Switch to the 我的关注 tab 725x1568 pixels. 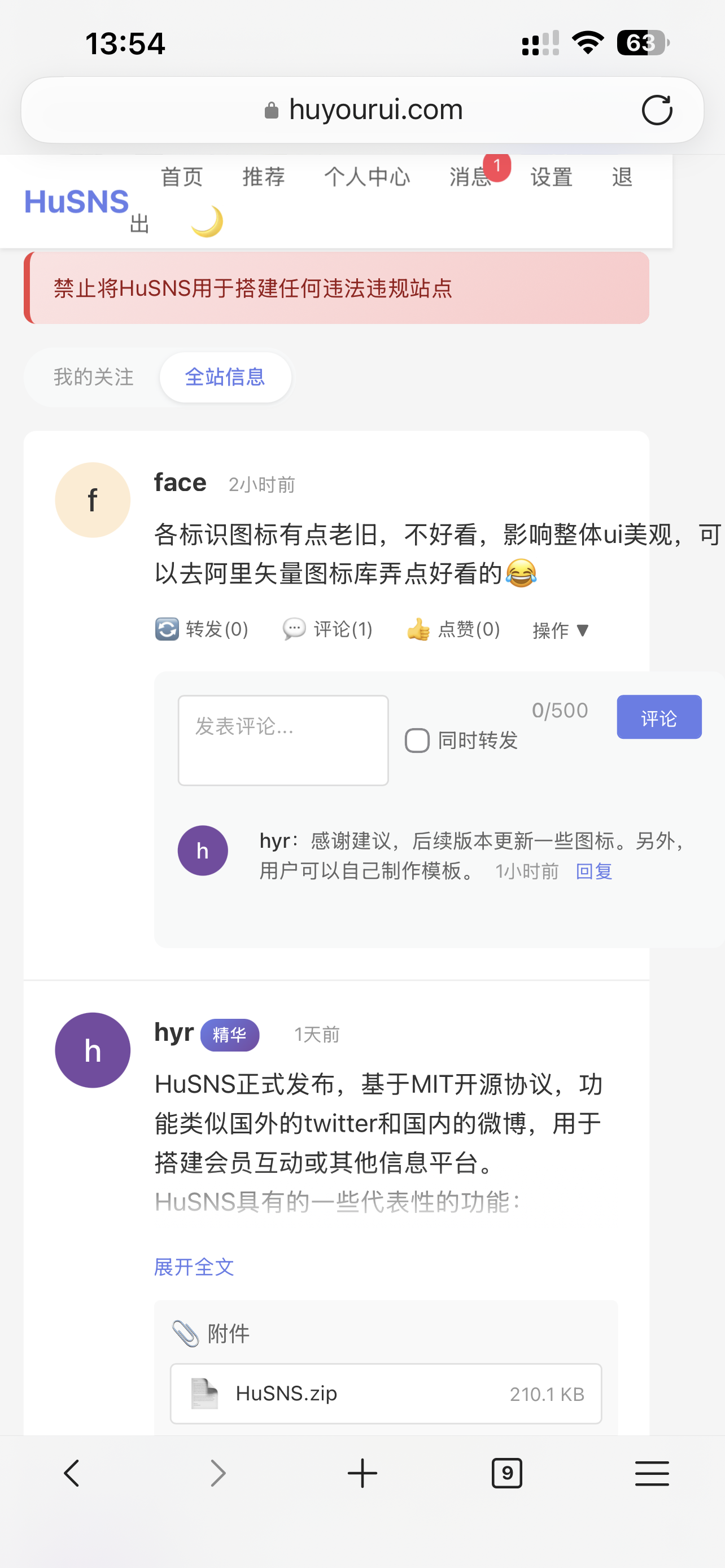point(93,377)
